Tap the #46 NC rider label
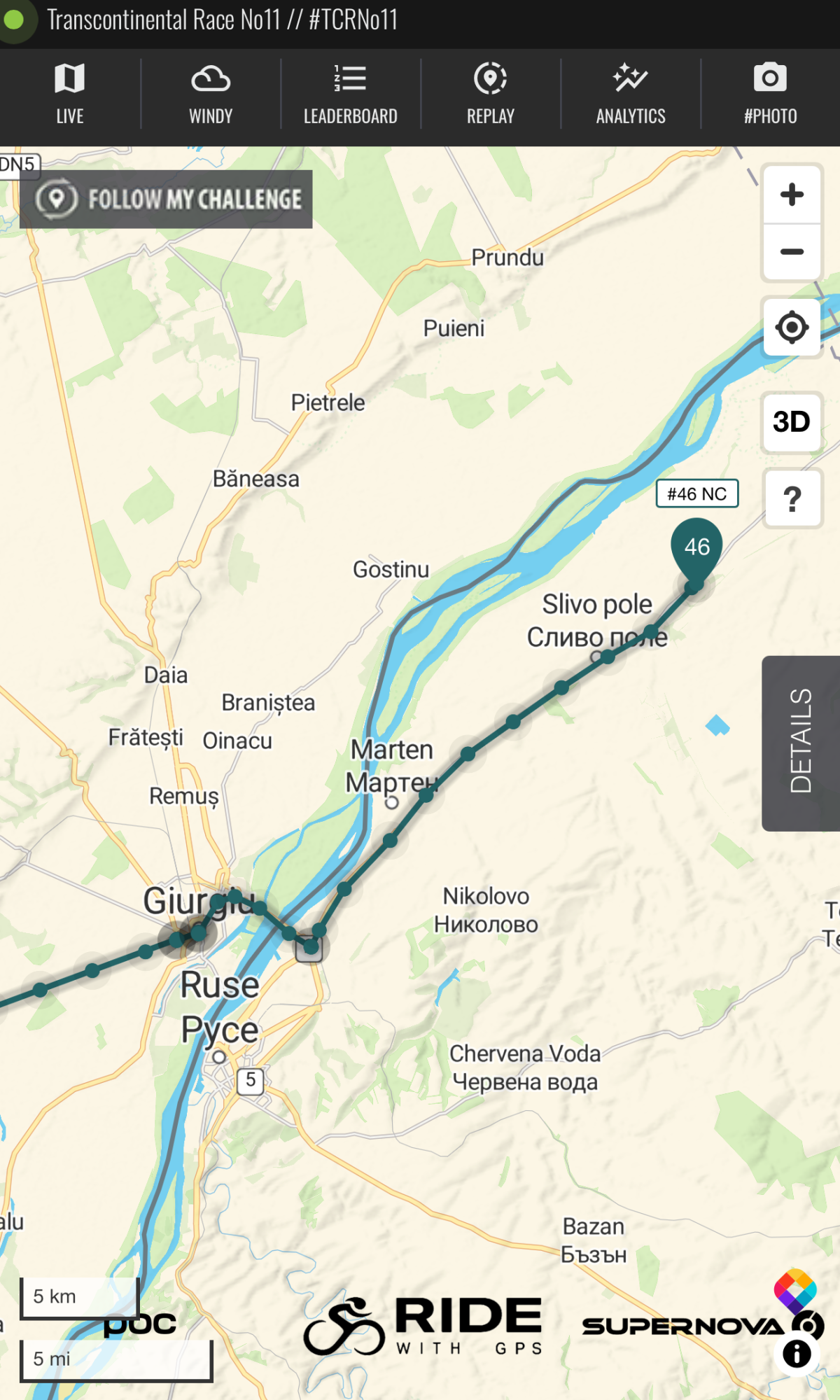The image size is (840, 1400). pyautogui.click(x=696, y=494)
